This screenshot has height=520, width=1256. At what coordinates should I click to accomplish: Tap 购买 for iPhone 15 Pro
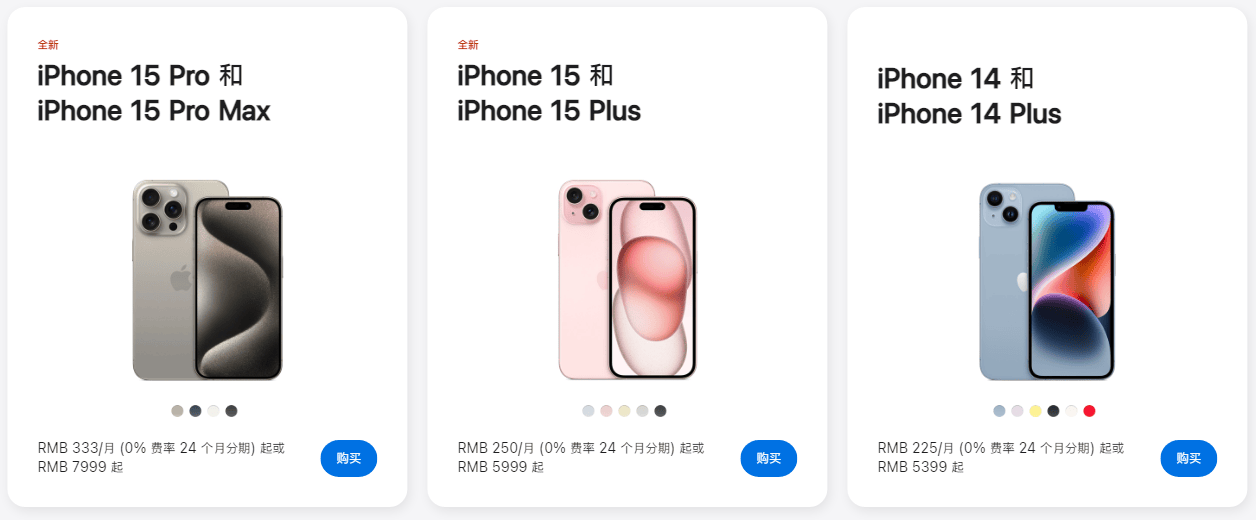349,458
